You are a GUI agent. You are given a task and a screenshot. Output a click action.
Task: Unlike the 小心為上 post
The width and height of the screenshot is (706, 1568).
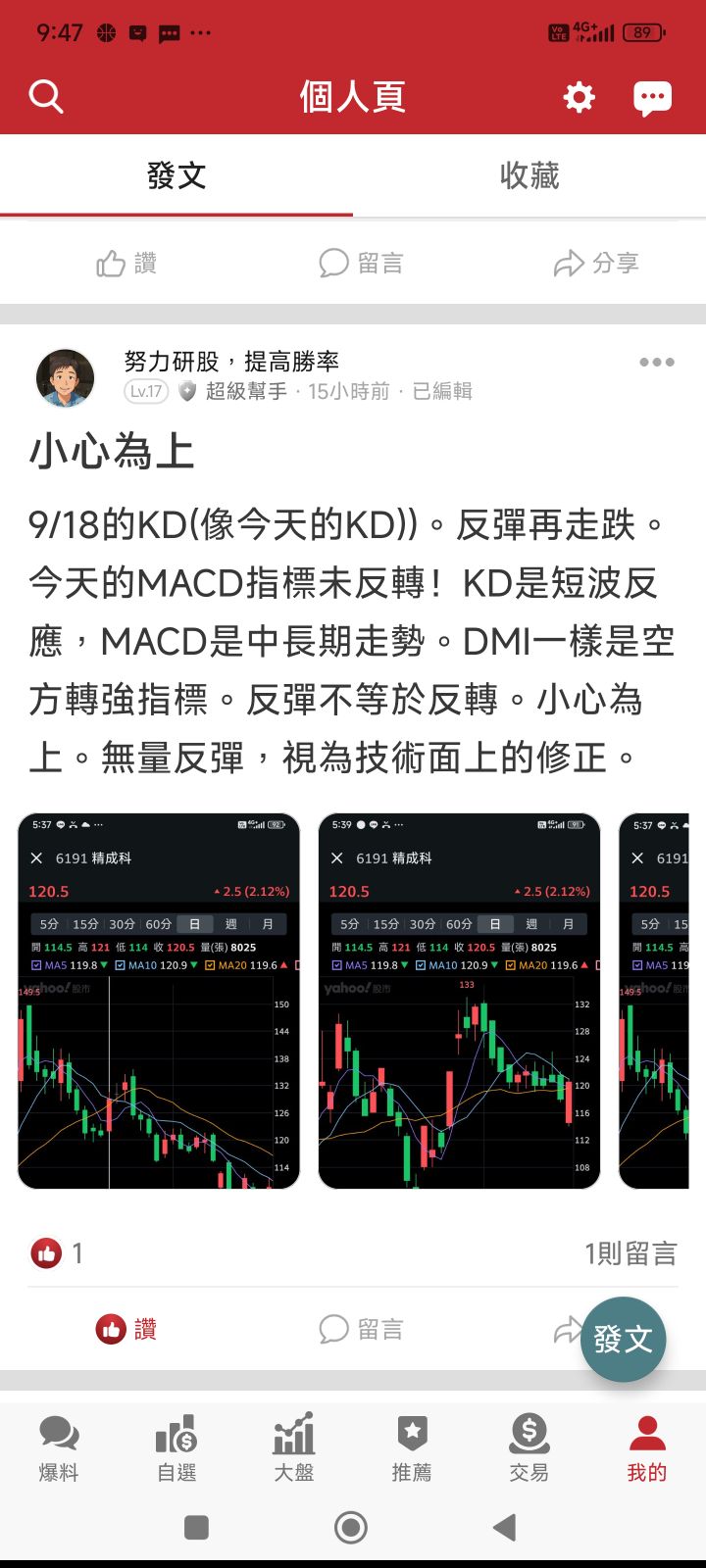tap(126, 1330)
